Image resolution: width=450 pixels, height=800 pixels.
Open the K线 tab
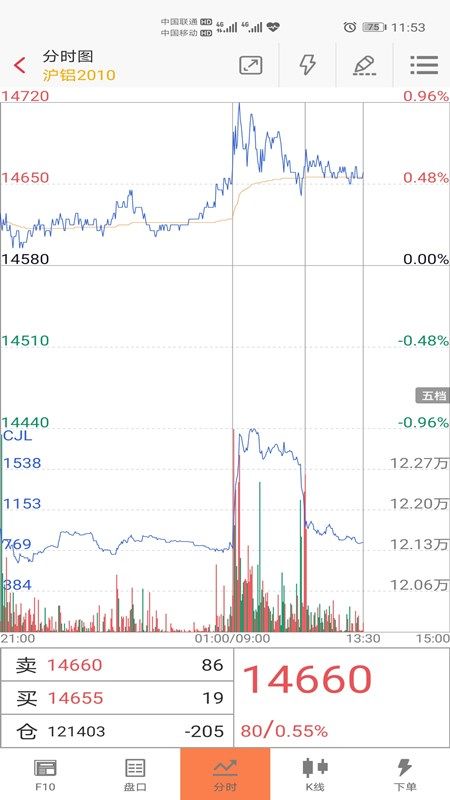tap(315, 774)
